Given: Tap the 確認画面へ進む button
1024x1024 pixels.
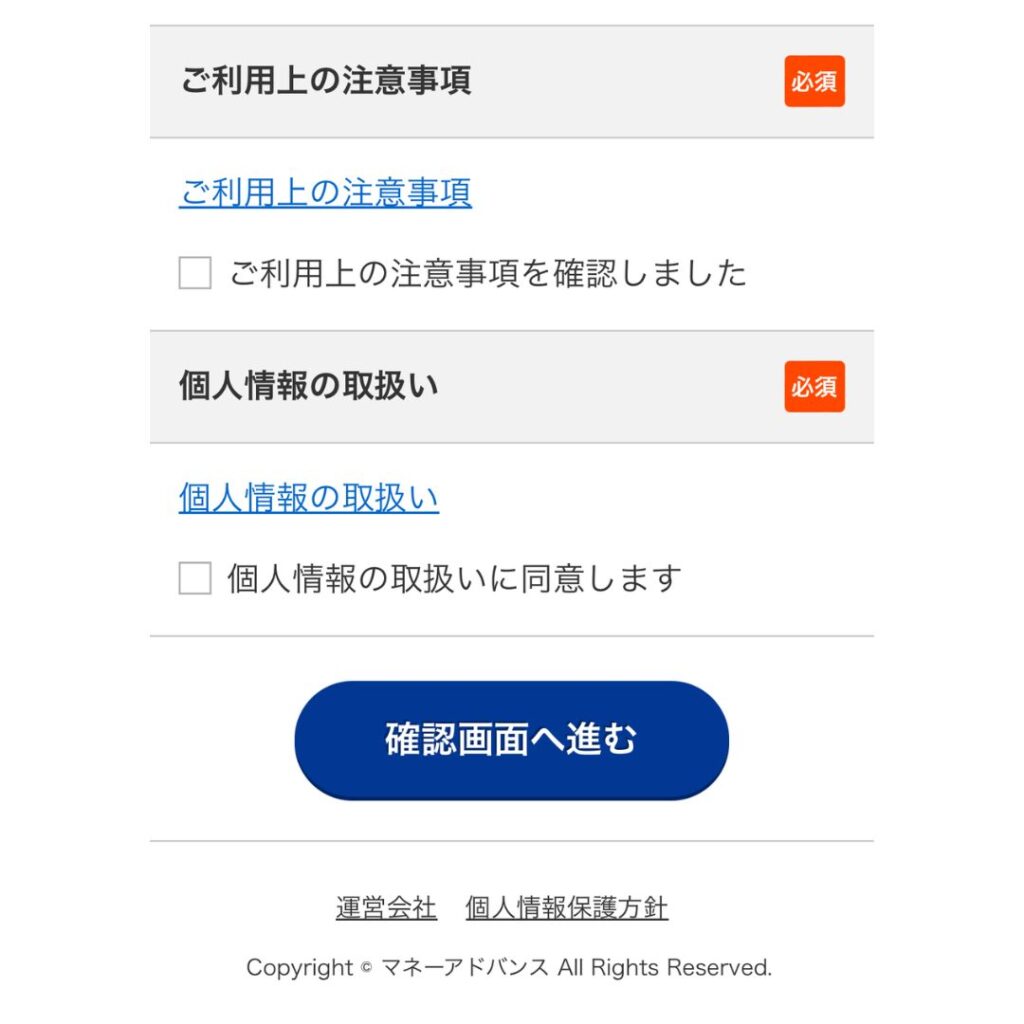Looking at the screenshot, I should pos(511,740).
